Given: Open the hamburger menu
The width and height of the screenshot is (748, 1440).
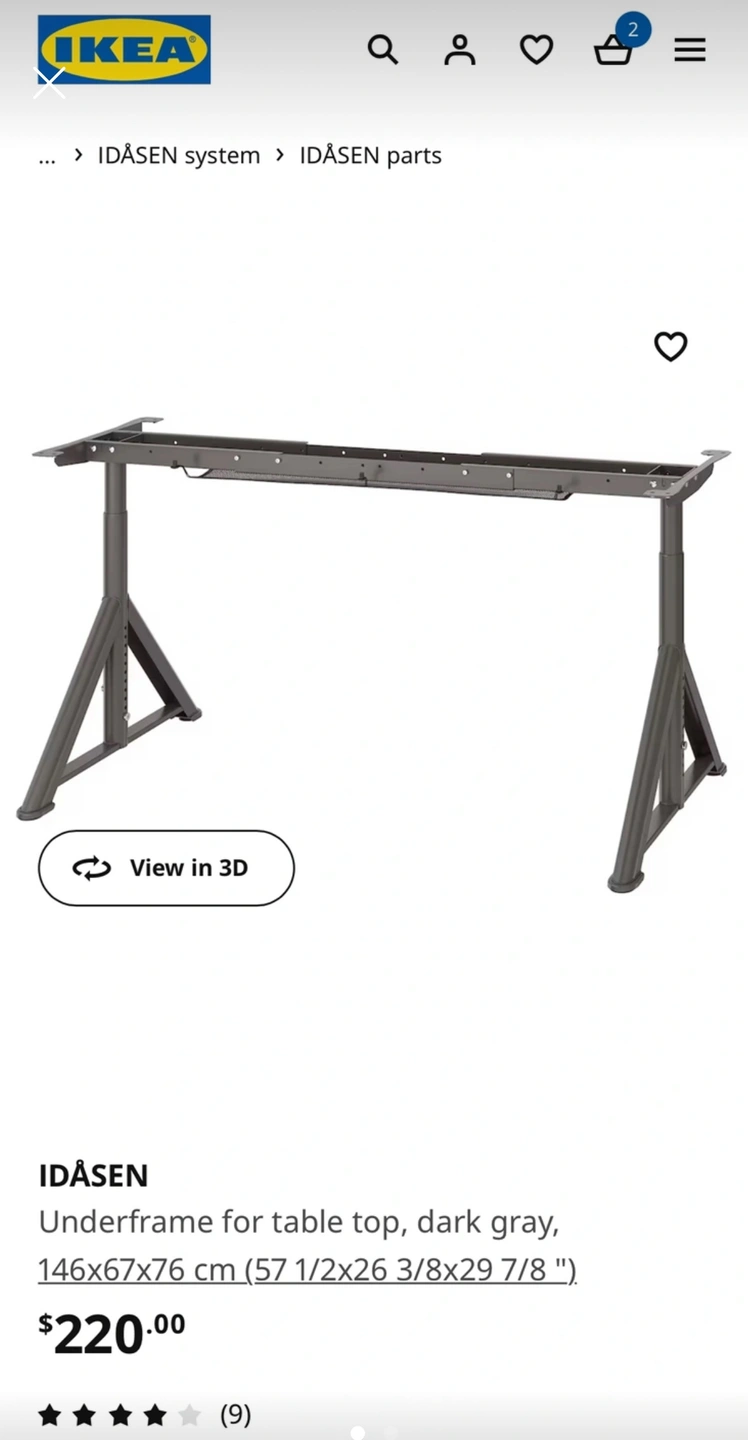Looking at the screenshot, I should (689, 49).
